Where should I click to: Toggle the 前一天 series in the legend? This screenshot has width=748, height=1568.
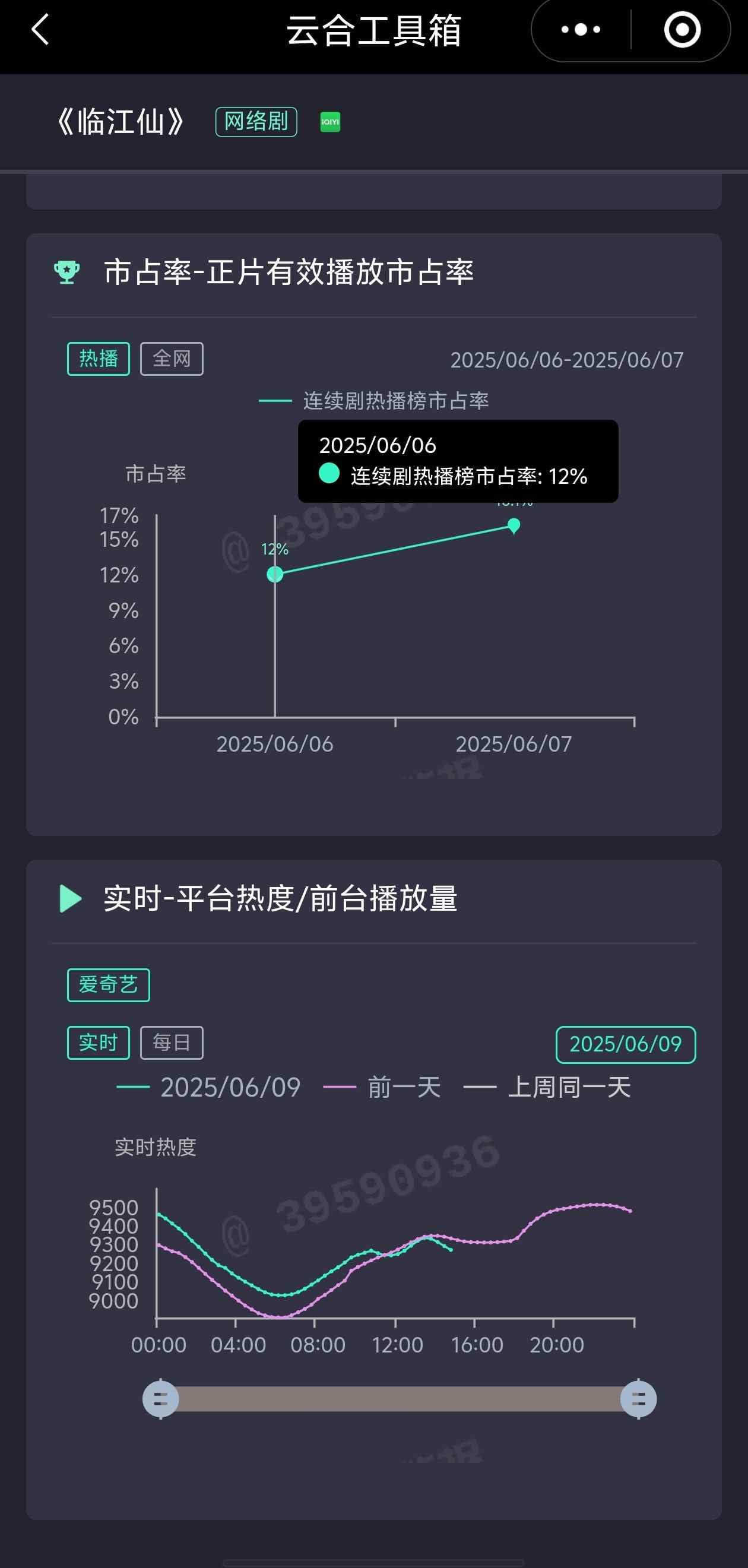(x=383, y=1087)
